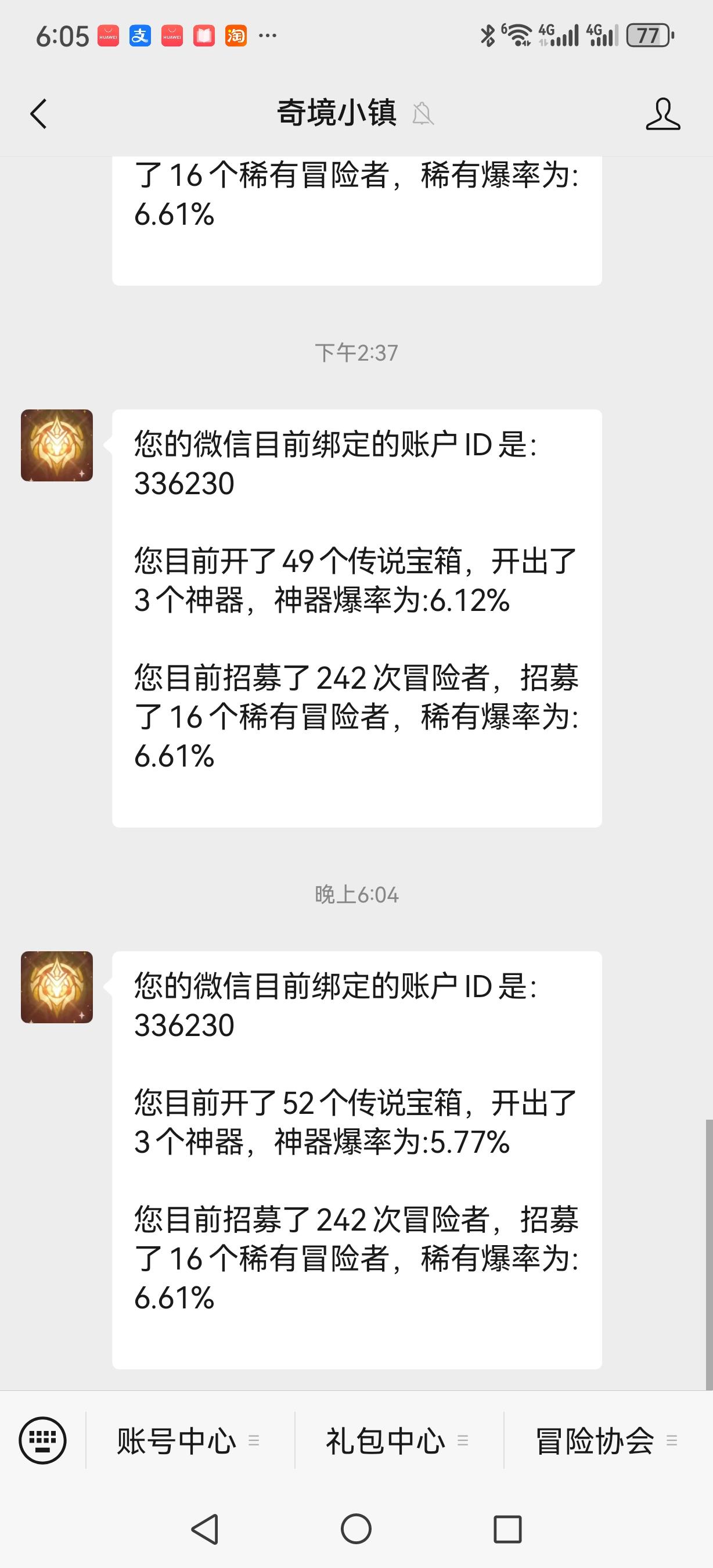Open the chat profile via person icon top right
Image resolution: width=713 pixels, height=1568 pixels.
[663, 113]
